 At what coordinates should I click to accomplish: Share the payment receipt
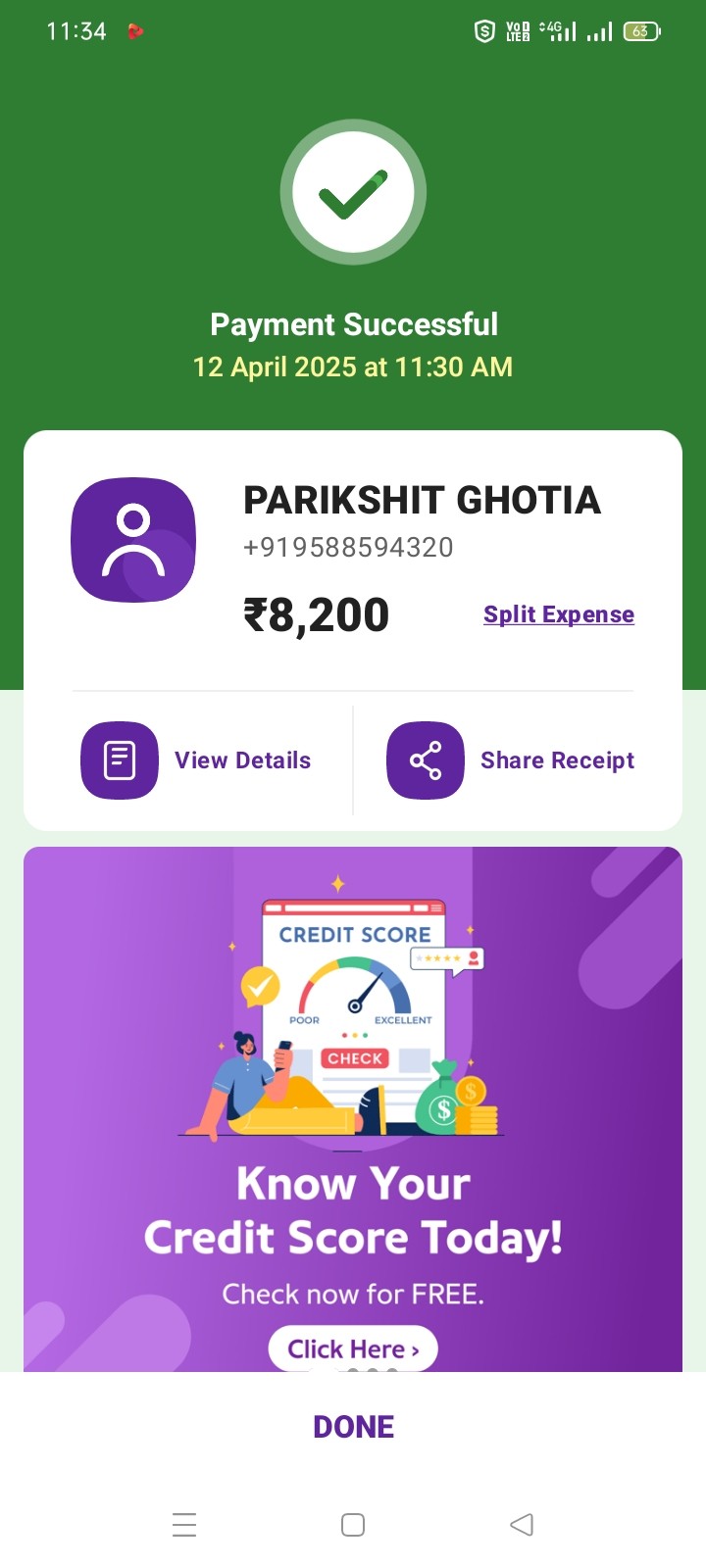click(x=510, y=760)
